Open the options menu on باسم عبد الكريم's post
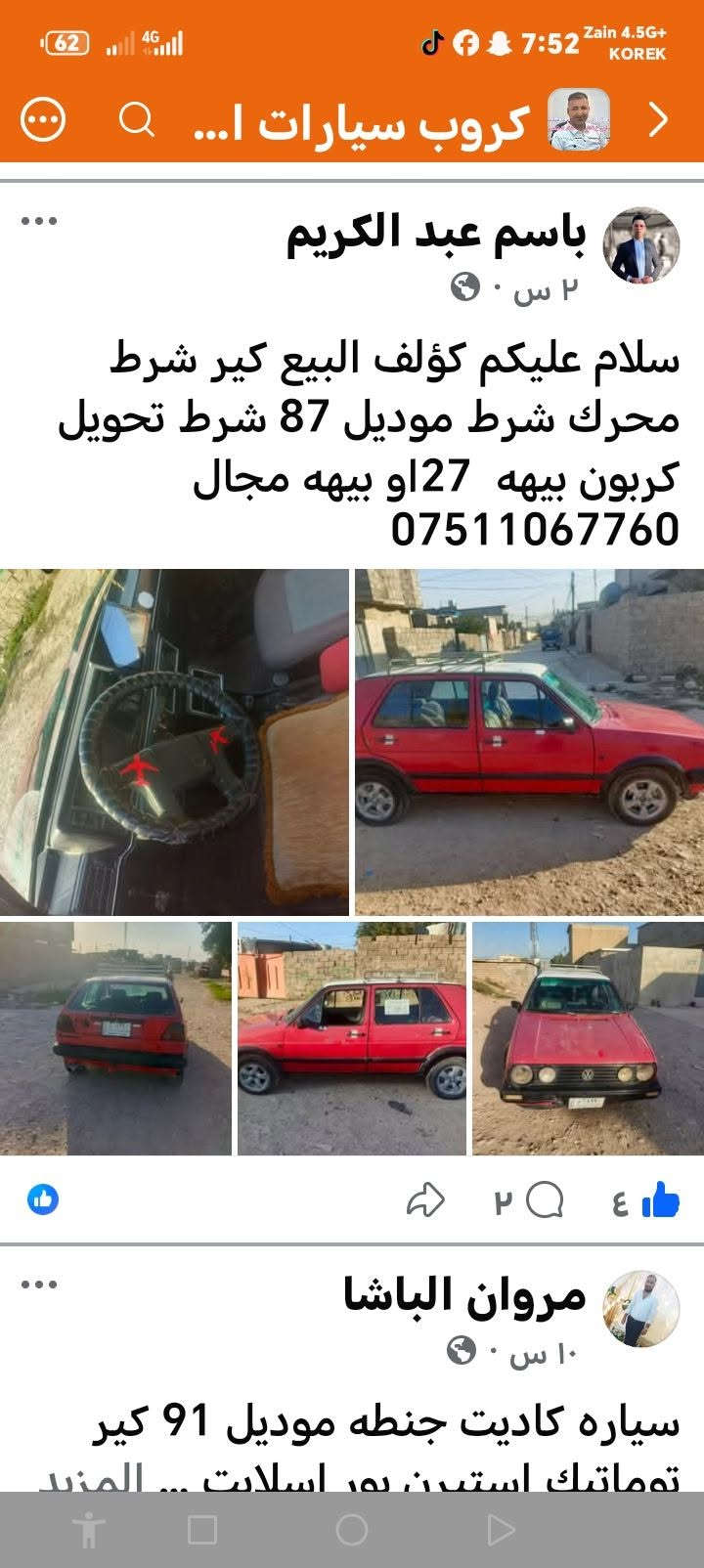This screenshot has height=1568, width=704. coord(39,221)
